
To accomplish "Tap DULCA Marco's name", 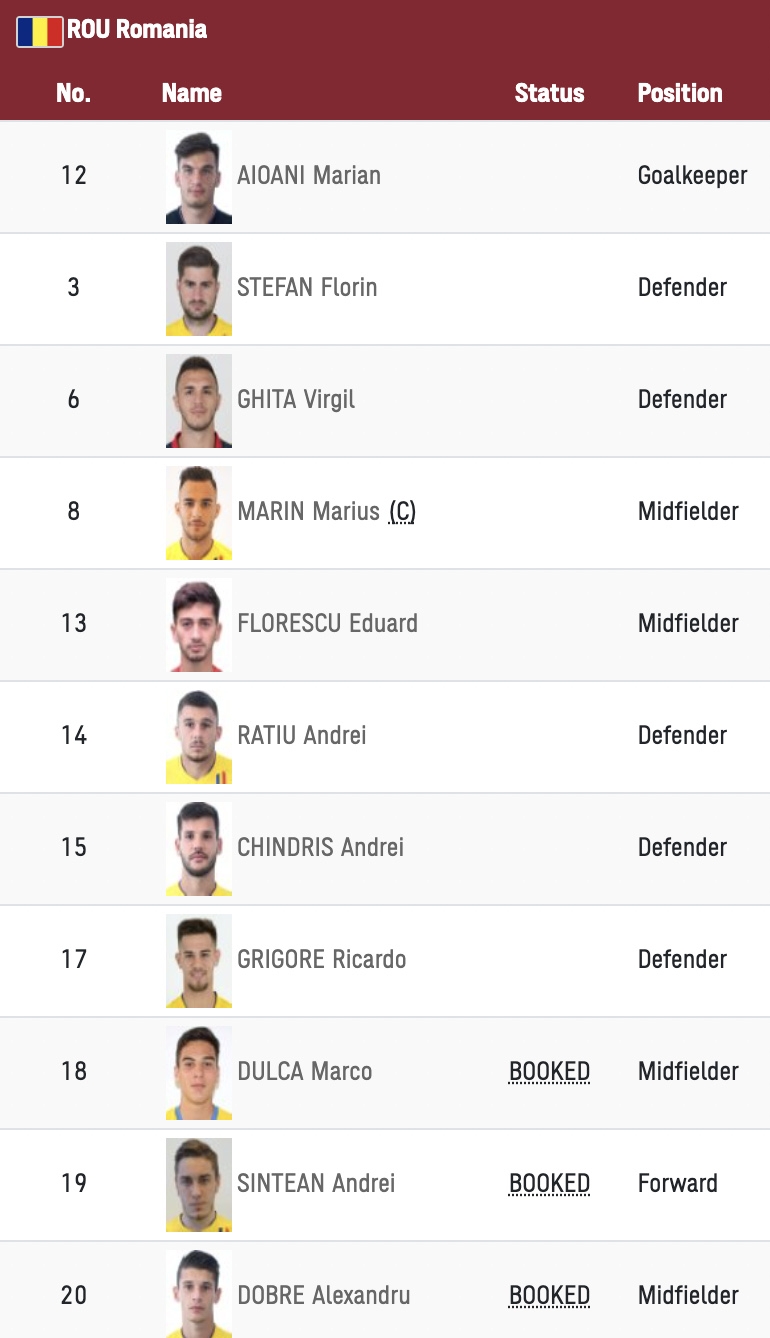I will (x=305, y=1072).
